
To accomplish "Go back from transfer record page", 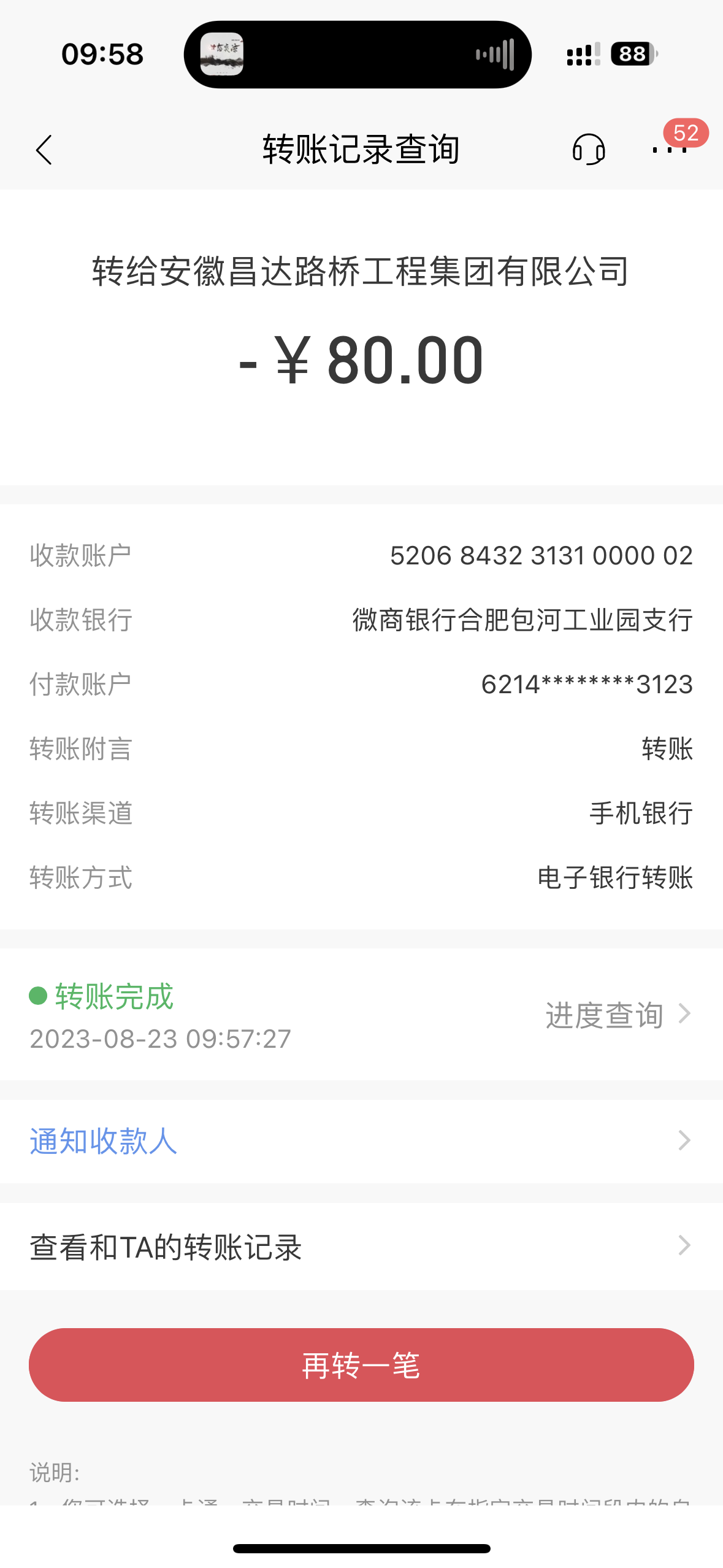I will coord(44,150).
